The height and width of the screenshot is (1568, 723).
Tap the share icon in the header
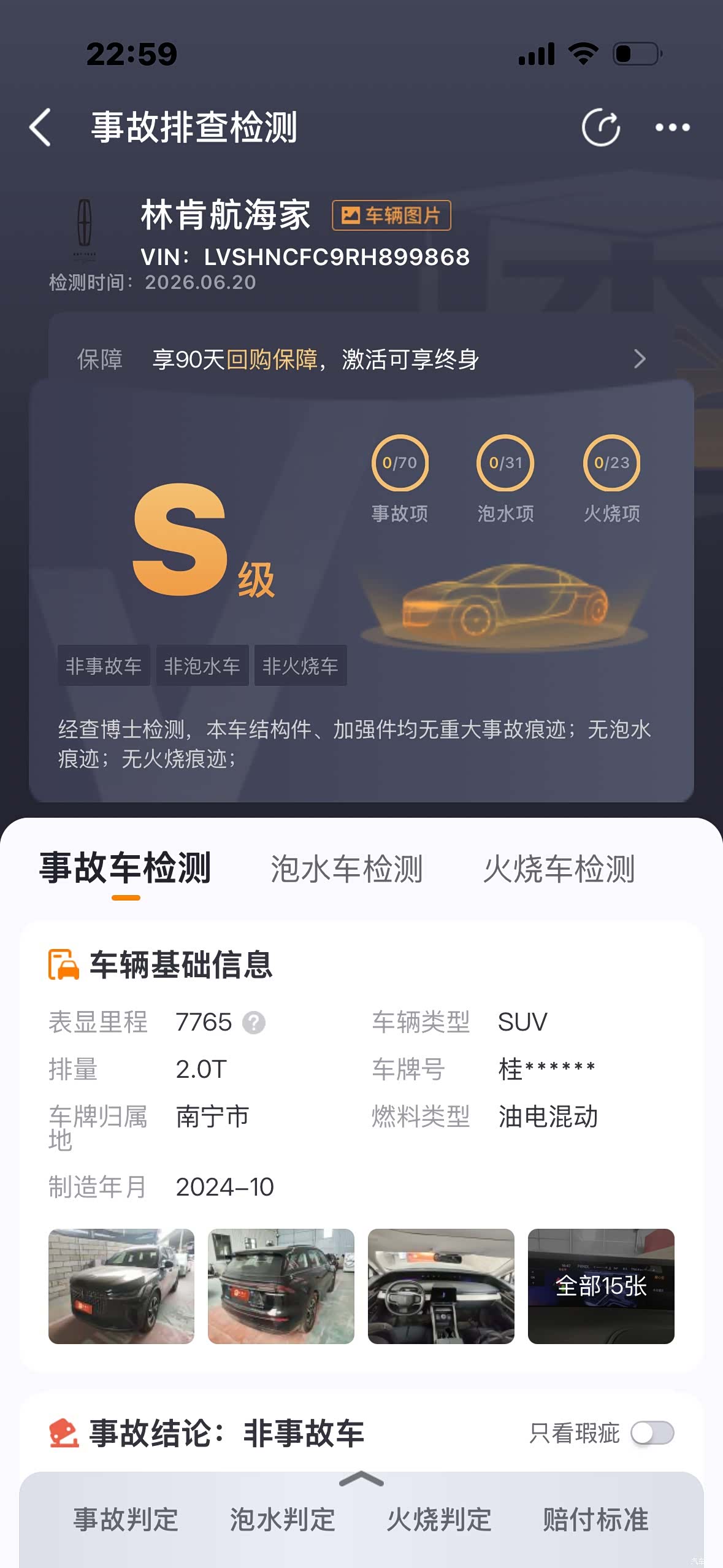point(601,128)
